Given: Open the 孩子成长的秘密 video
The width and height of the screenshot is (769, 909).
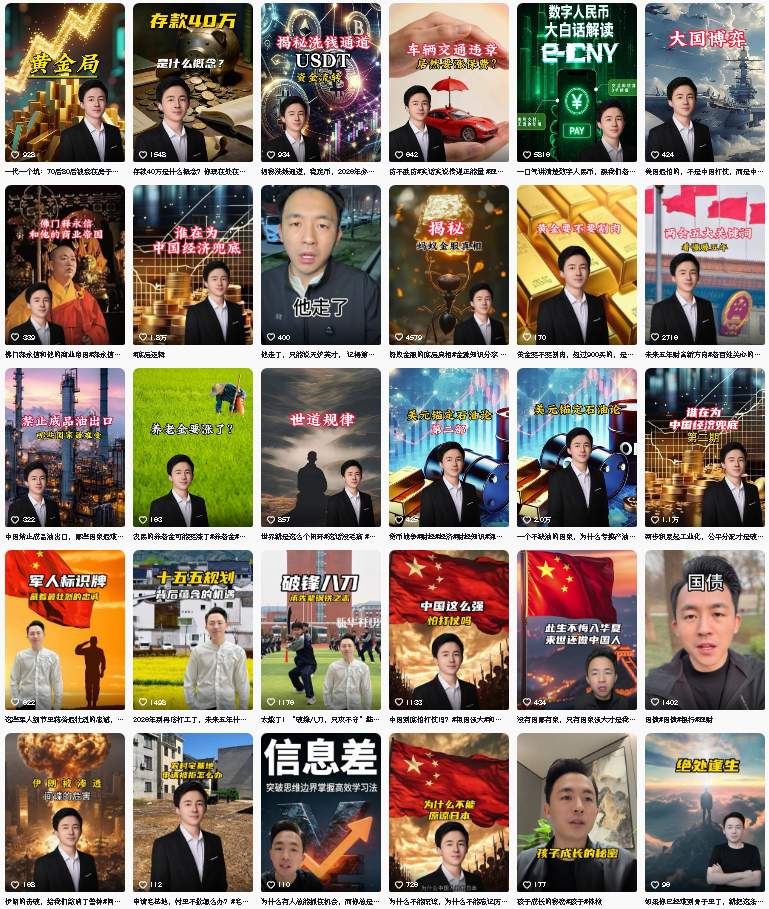Looking at the screenshot, I should [577, 812].
